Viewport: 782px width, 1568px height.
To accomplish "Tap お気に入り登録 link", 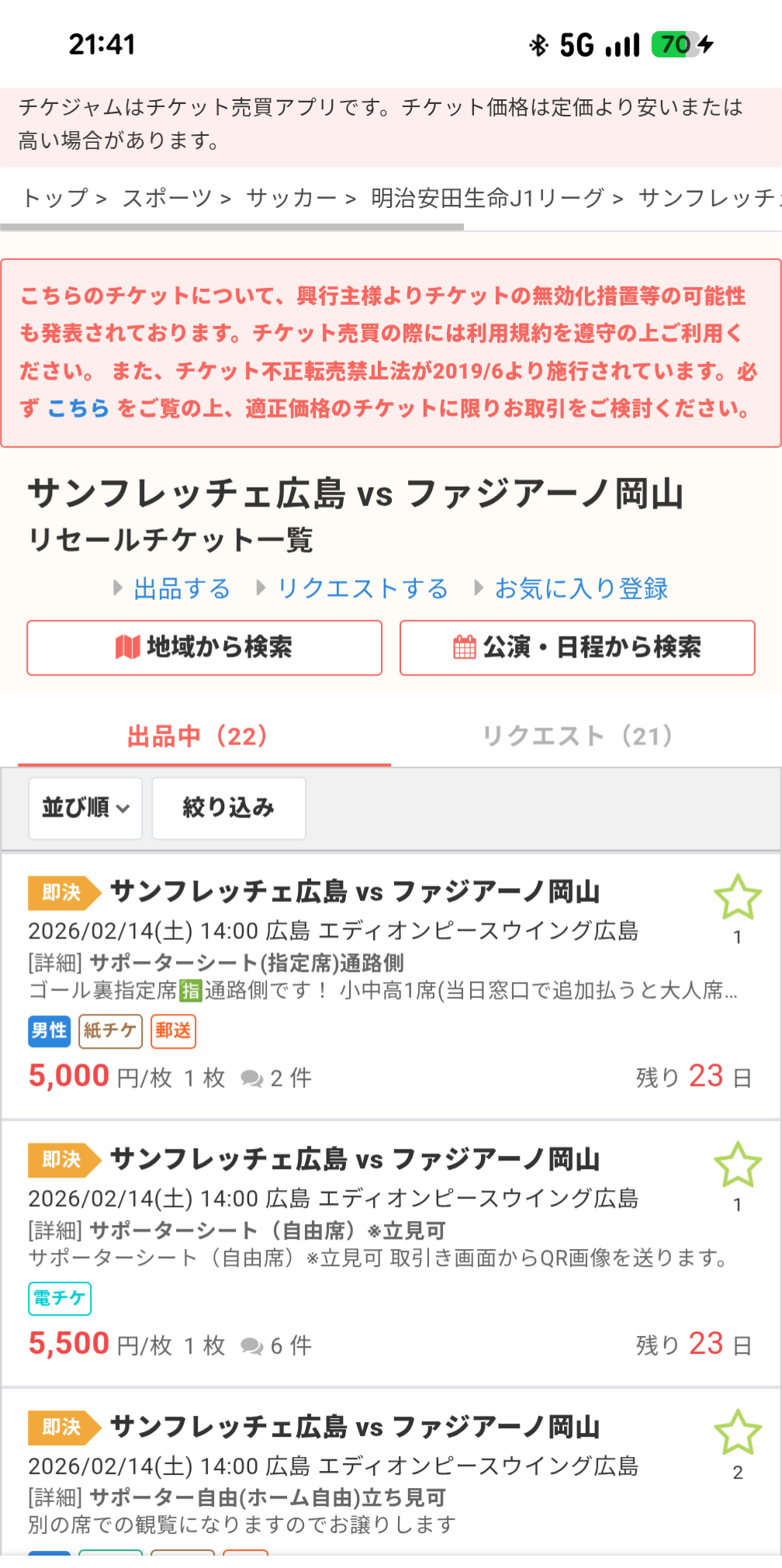I will (581, 588).
